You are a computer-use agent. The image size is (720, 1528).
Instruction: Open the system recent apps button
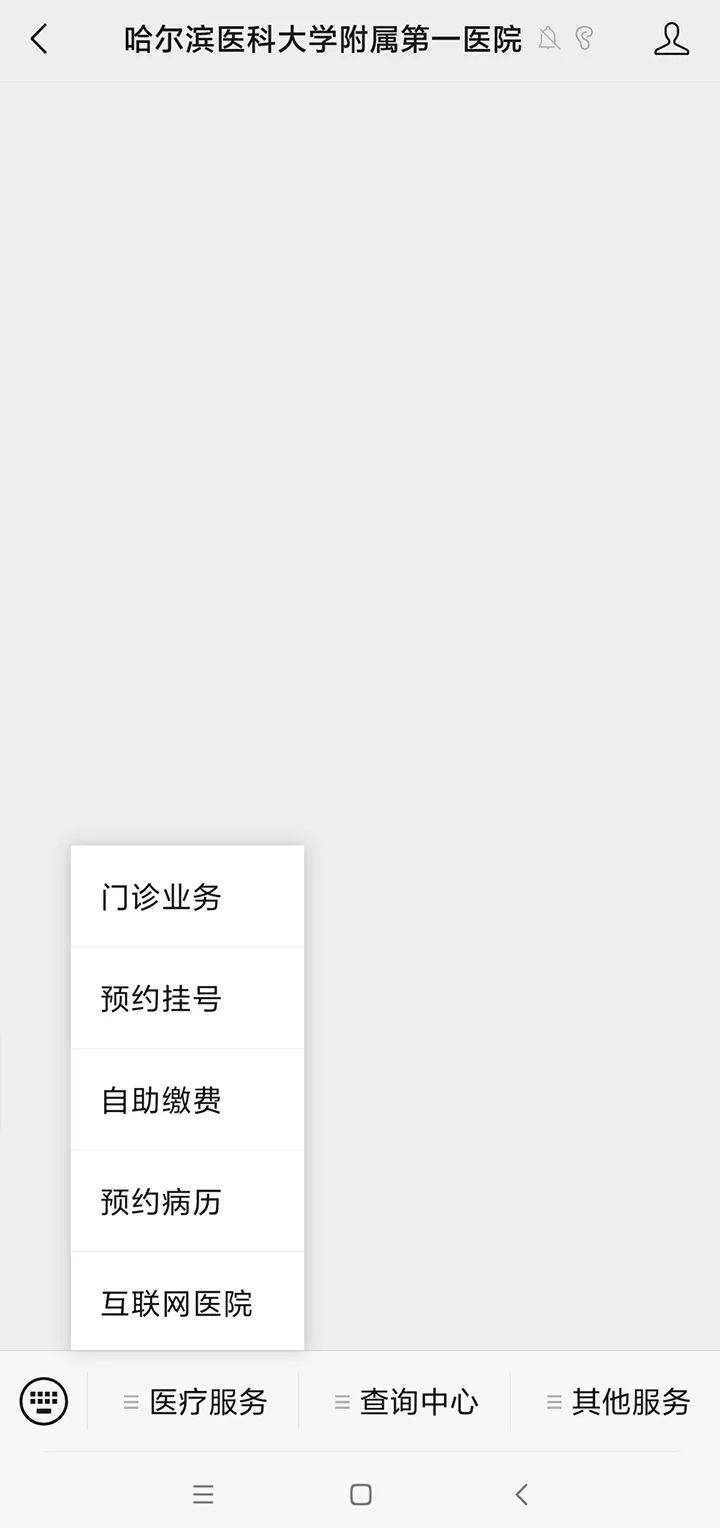point(203,1494)
